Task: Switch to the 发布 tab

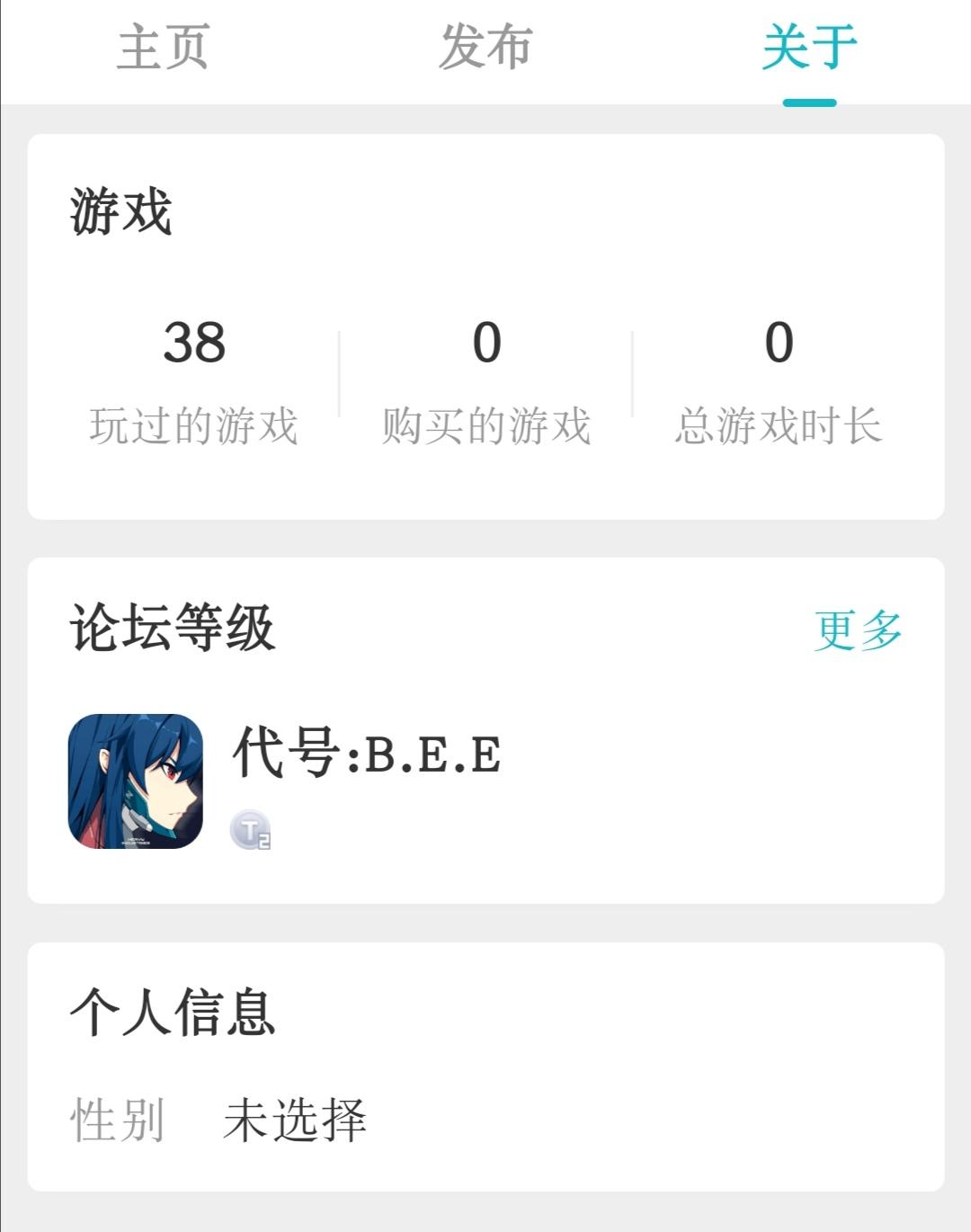Action: [485, 49]
